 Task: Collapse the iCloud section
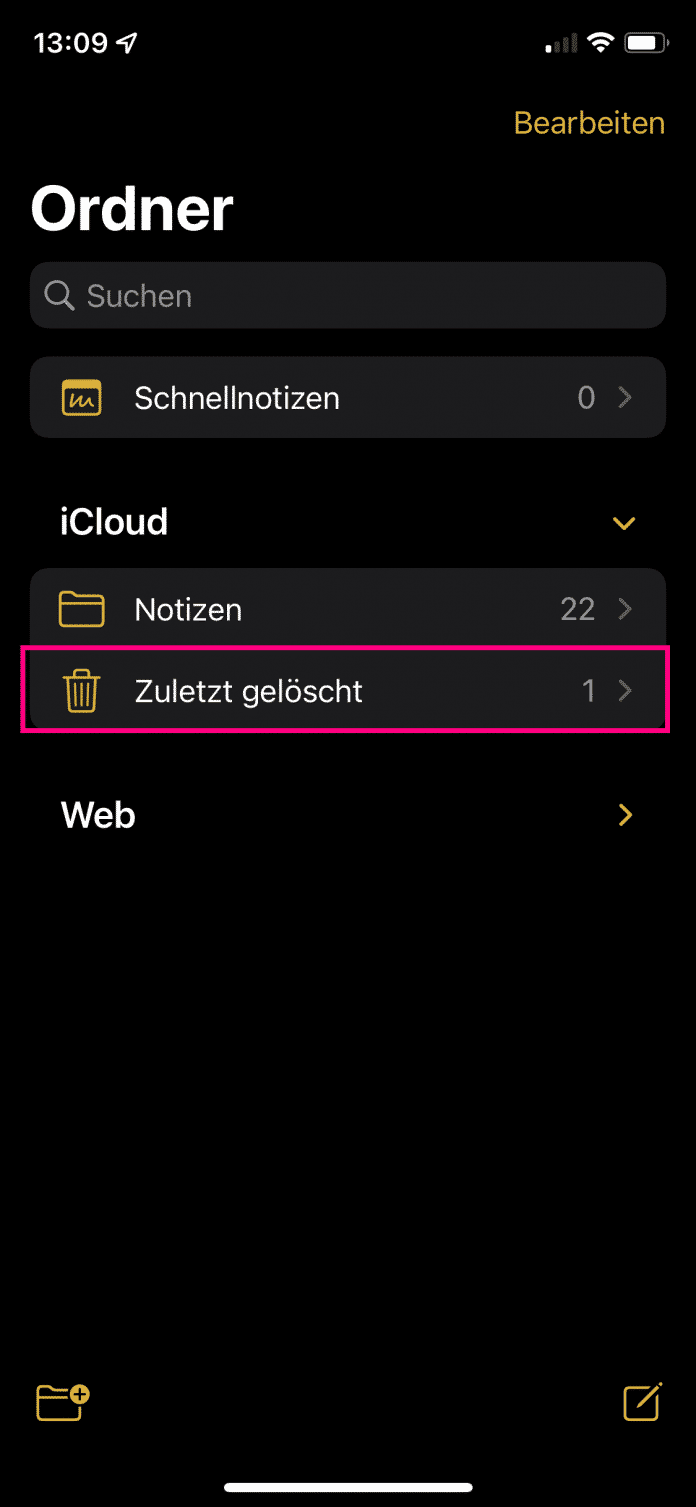coord(624,523)
